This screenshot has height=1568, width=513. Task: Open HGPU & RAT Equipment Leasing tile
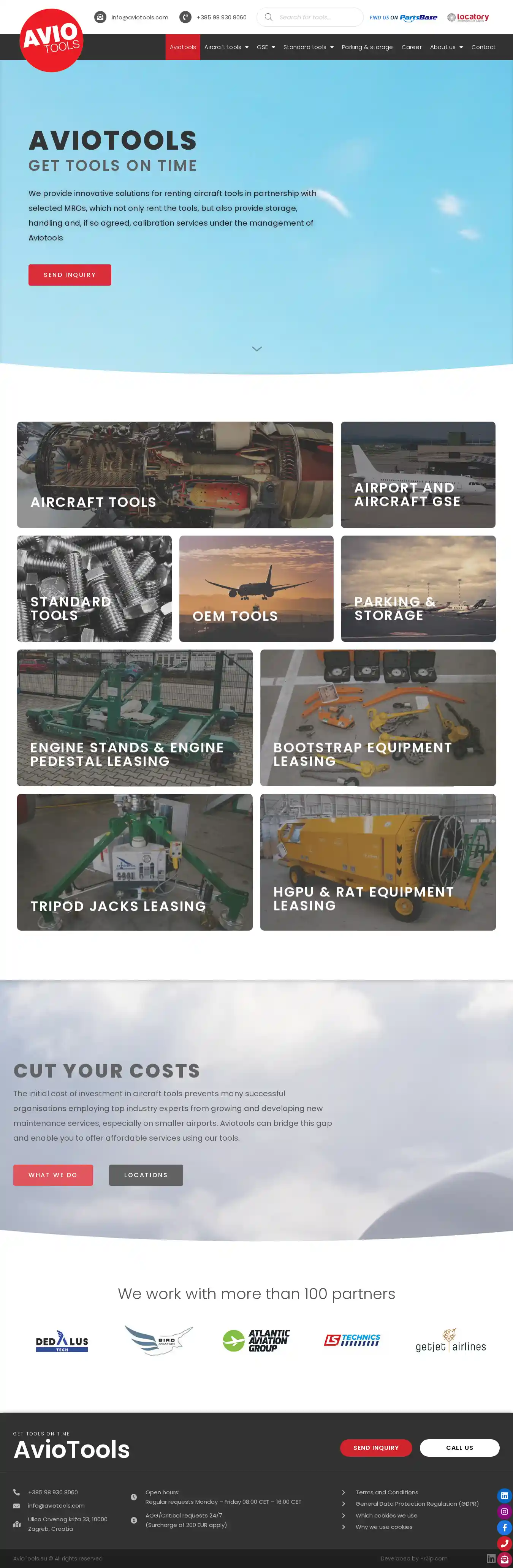[378, 861]
